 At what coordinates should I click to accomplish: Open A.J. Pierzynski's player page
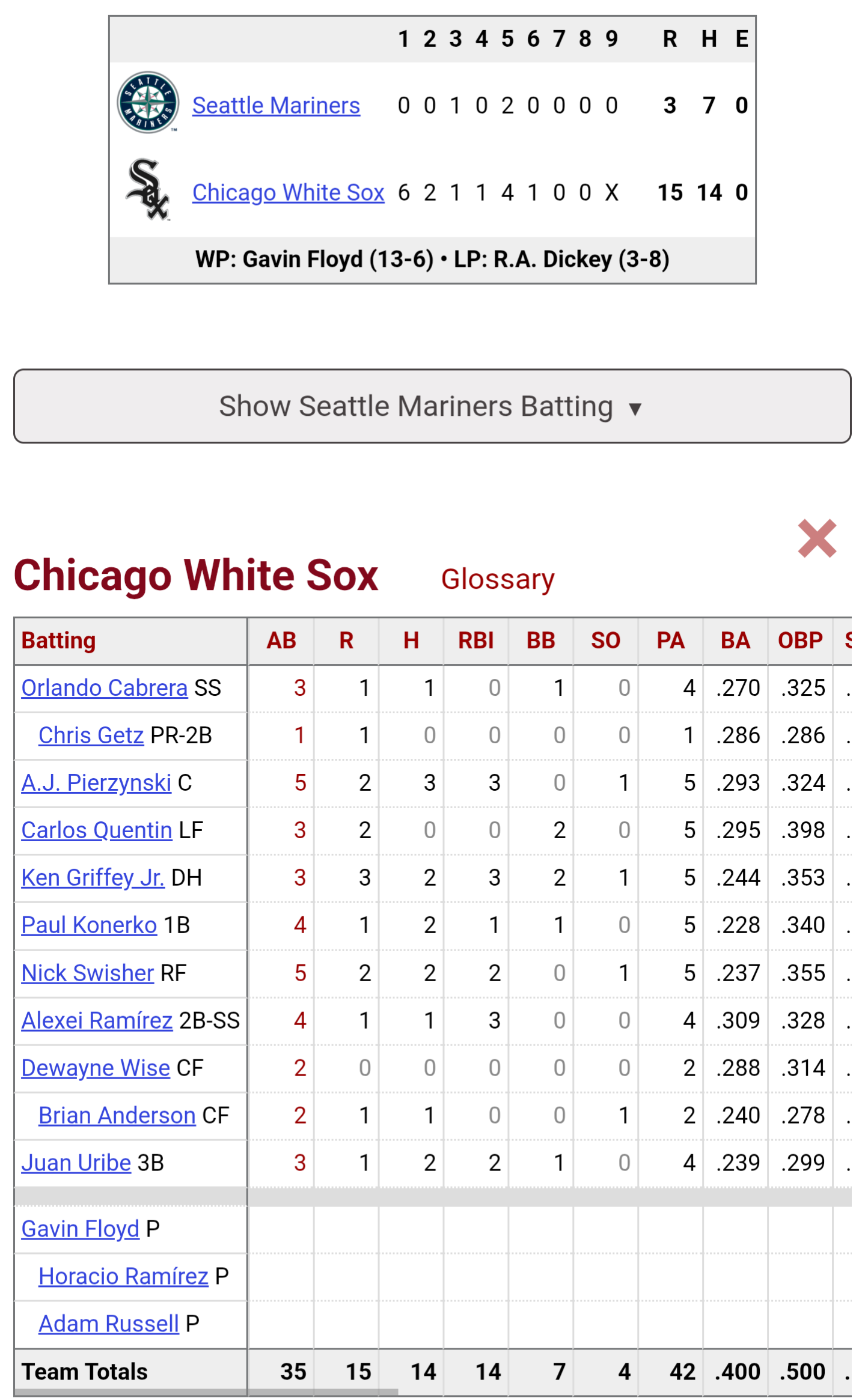(x=96, y=783)
